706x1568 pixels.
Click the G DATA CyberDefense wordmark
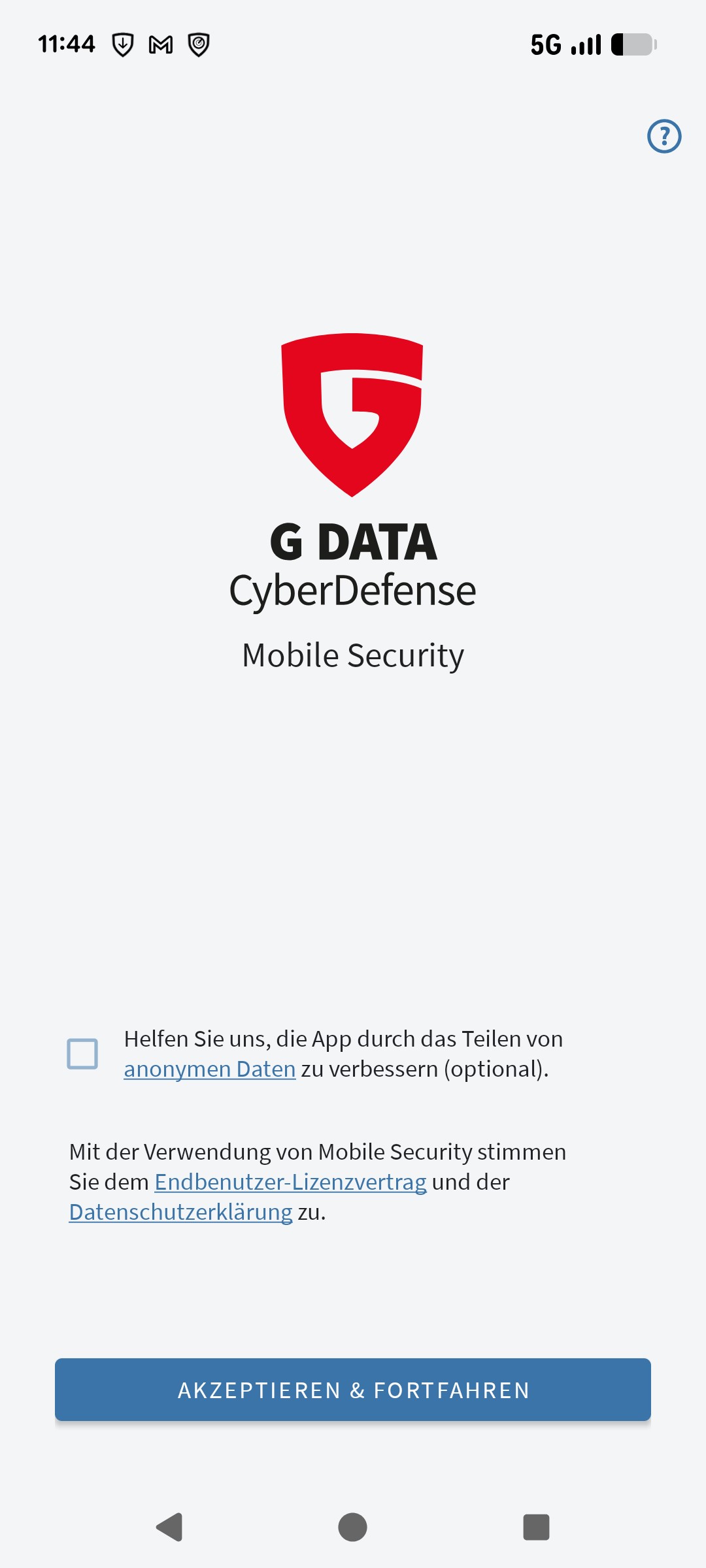(352, 565)
